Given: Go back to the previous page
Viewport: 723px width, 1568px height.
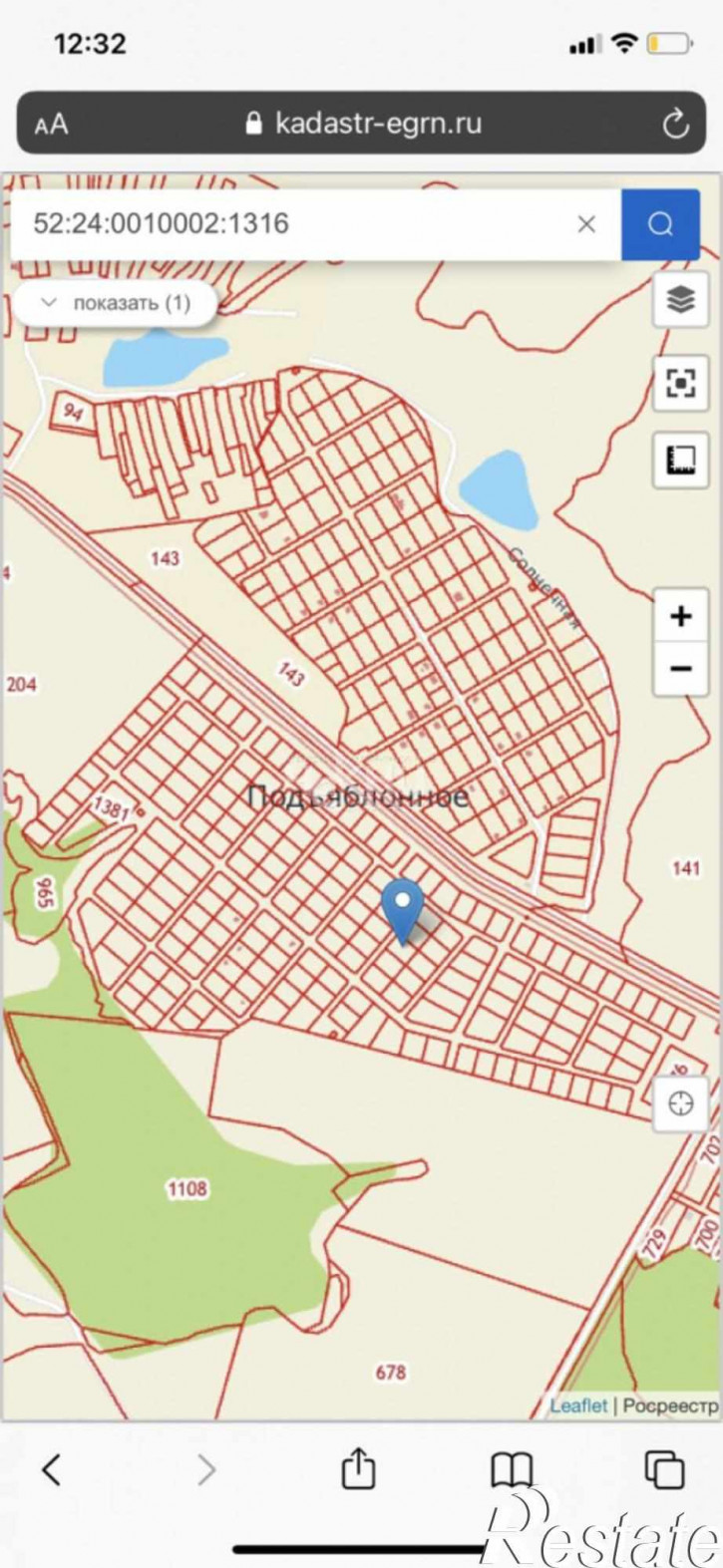Looking at the screenshot, I should pyautogui.click(x=51, y=1468).
